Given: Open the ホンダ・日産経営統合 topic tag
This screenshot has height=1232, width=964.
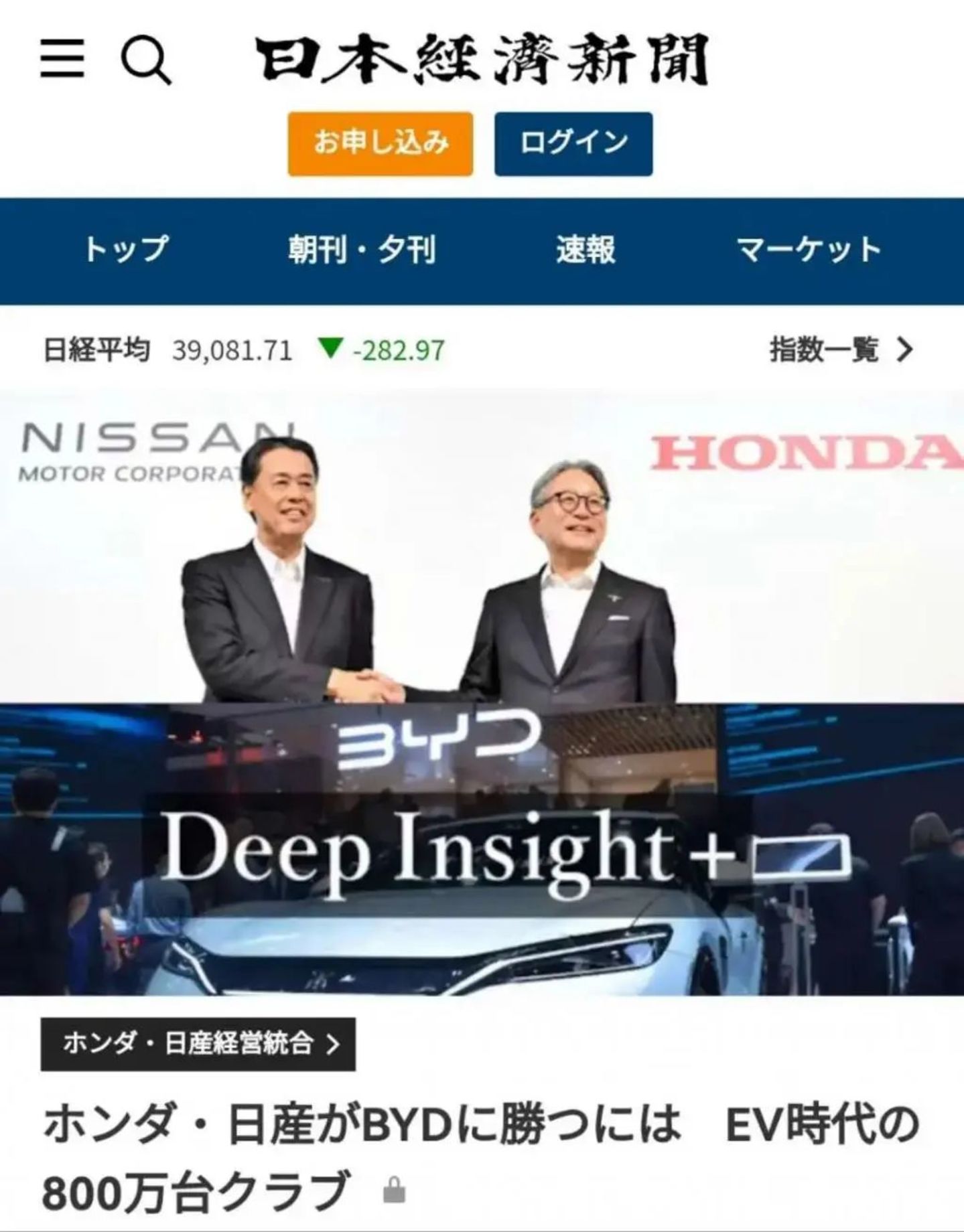Looking at the screenshot, I should (198, 1044).
